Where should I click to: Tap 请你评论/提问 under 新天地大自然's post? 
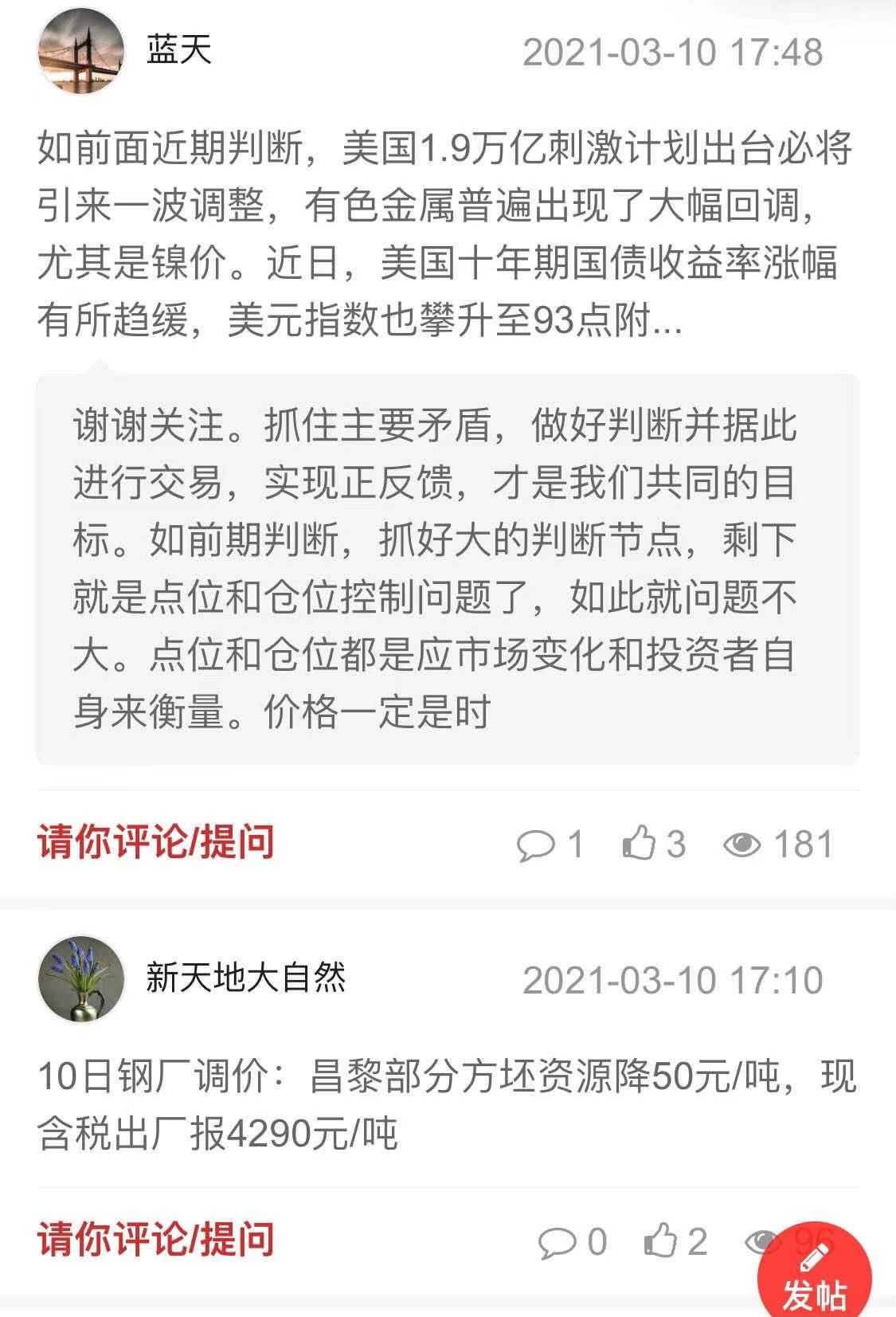click(156, 1241)
